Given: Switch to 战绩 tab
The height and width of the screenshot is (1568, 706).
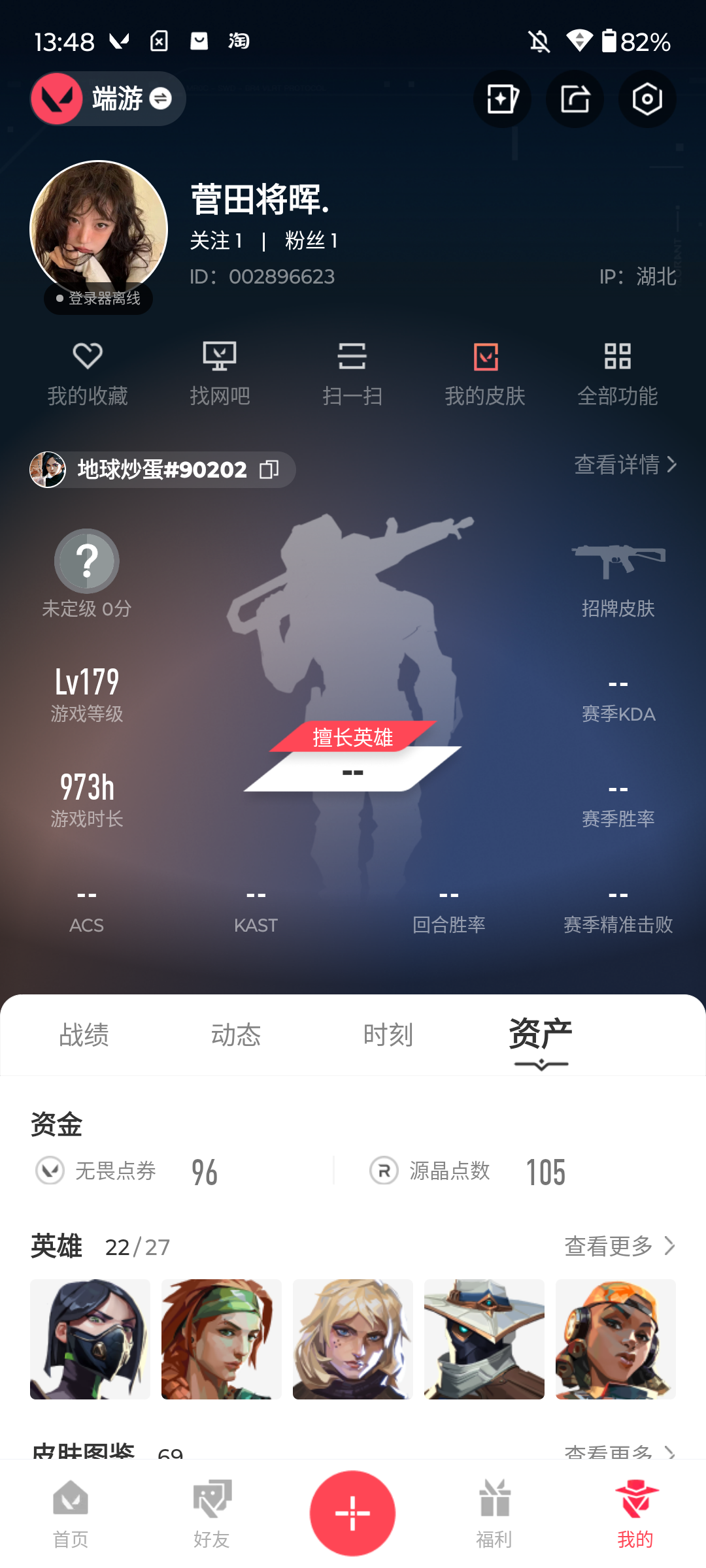Looking at the screenshot, I should coord(84,1035).
